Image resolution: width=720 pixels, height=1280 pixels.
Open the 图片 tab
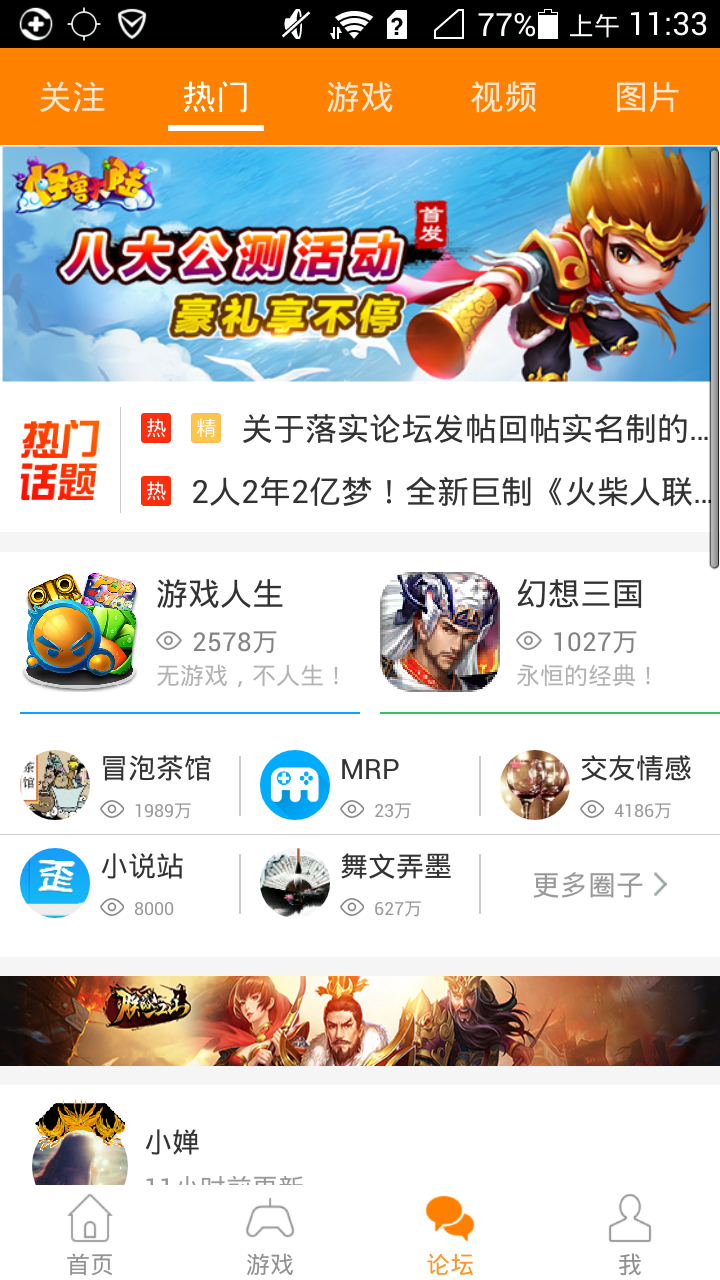[648, 97]
